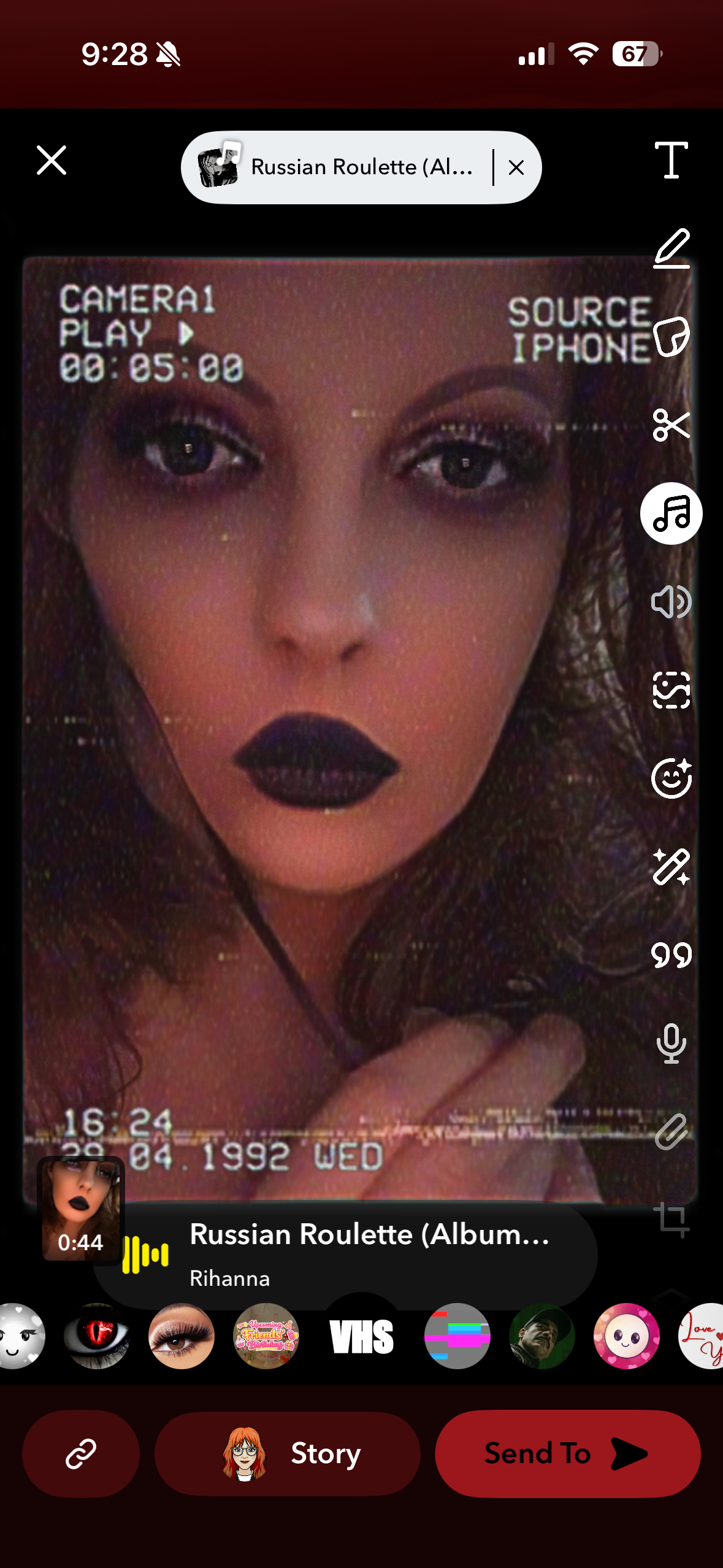723x1568 pixels.
Task: Mute the video with the sound icon
Action: 672,602
